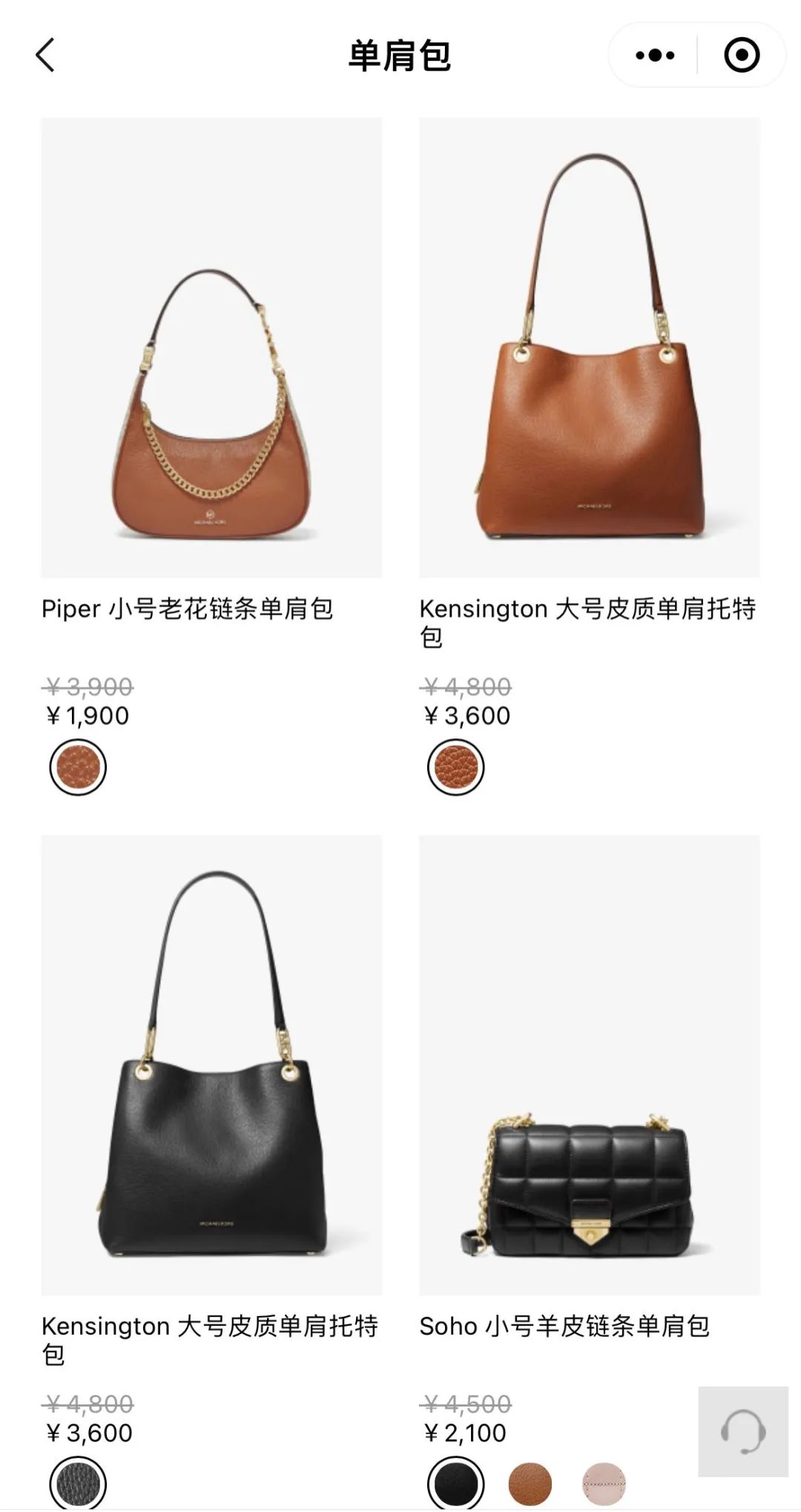Choose the black color for the Soho bag
Image resolution: width=801 pixels, height=1512 pixels.
click(x=456, y=1484)
